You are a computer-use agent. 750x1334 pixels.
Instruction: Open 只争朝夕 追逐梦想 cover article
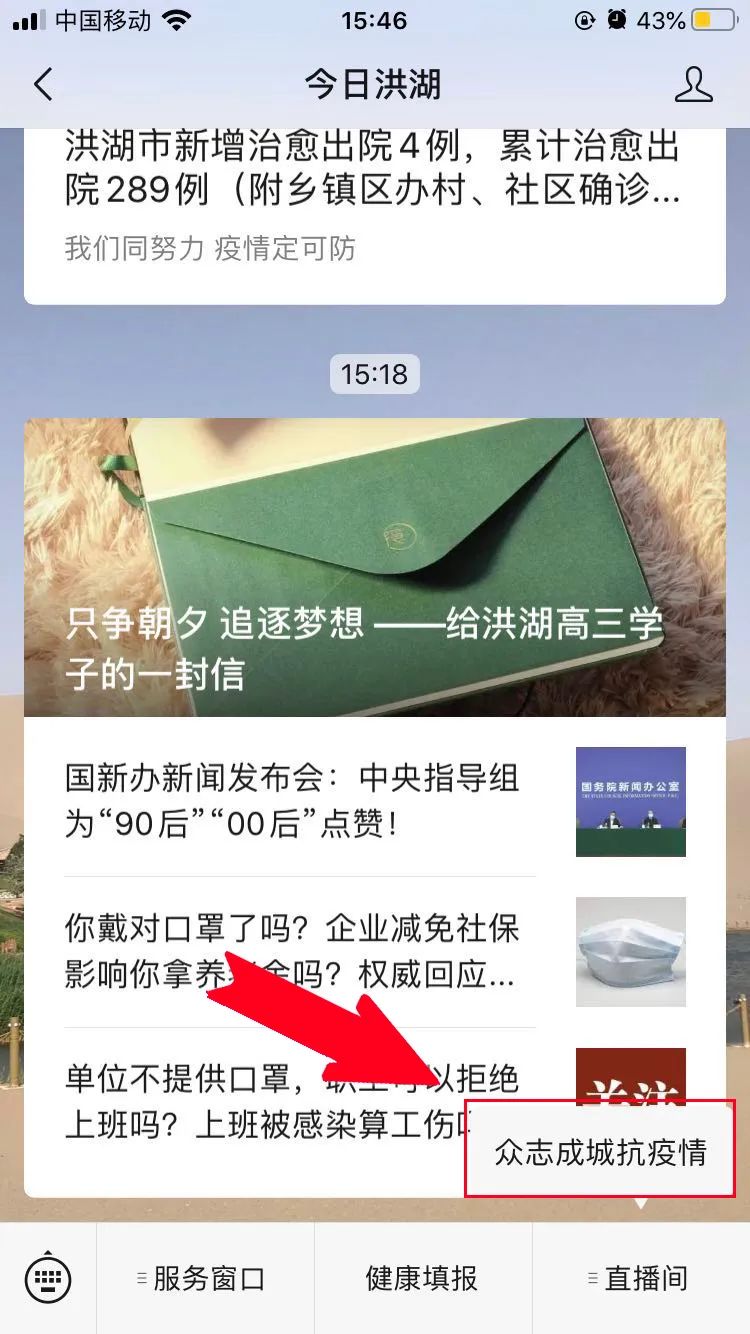(374, 567)
